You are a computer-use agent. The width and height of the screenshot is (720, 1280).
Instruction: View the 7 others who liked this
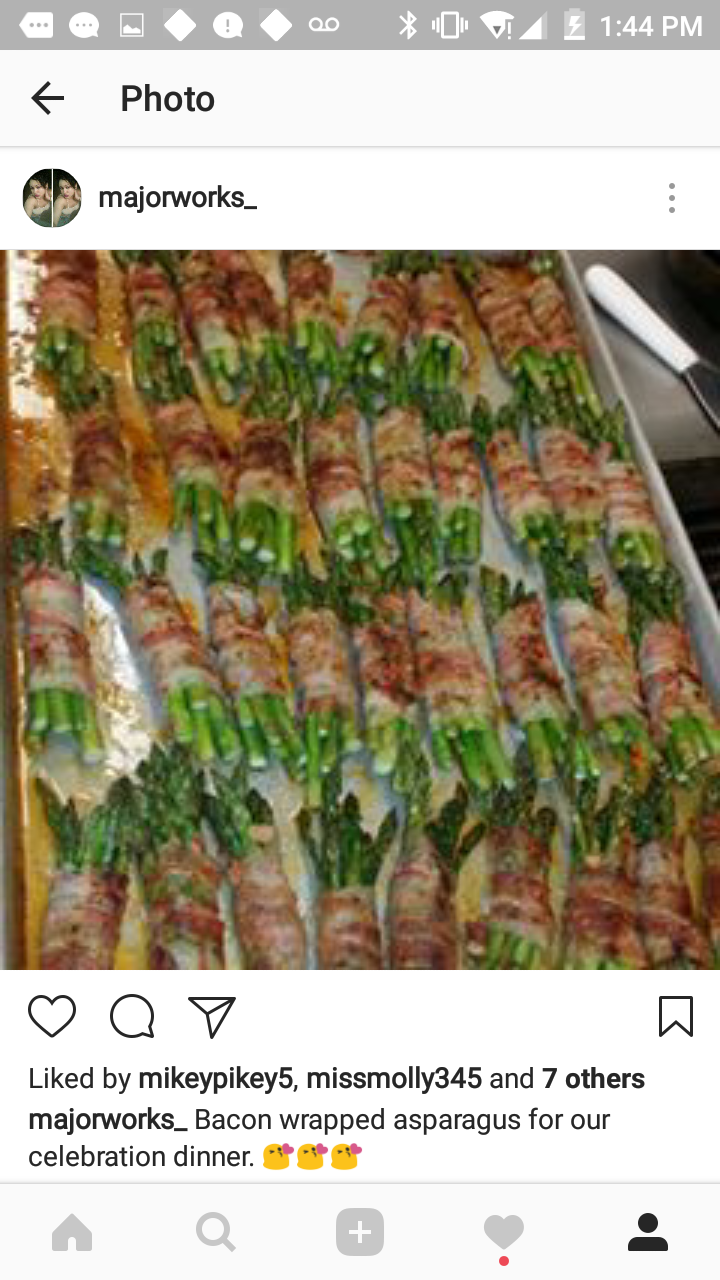(x=593, y=1079)
